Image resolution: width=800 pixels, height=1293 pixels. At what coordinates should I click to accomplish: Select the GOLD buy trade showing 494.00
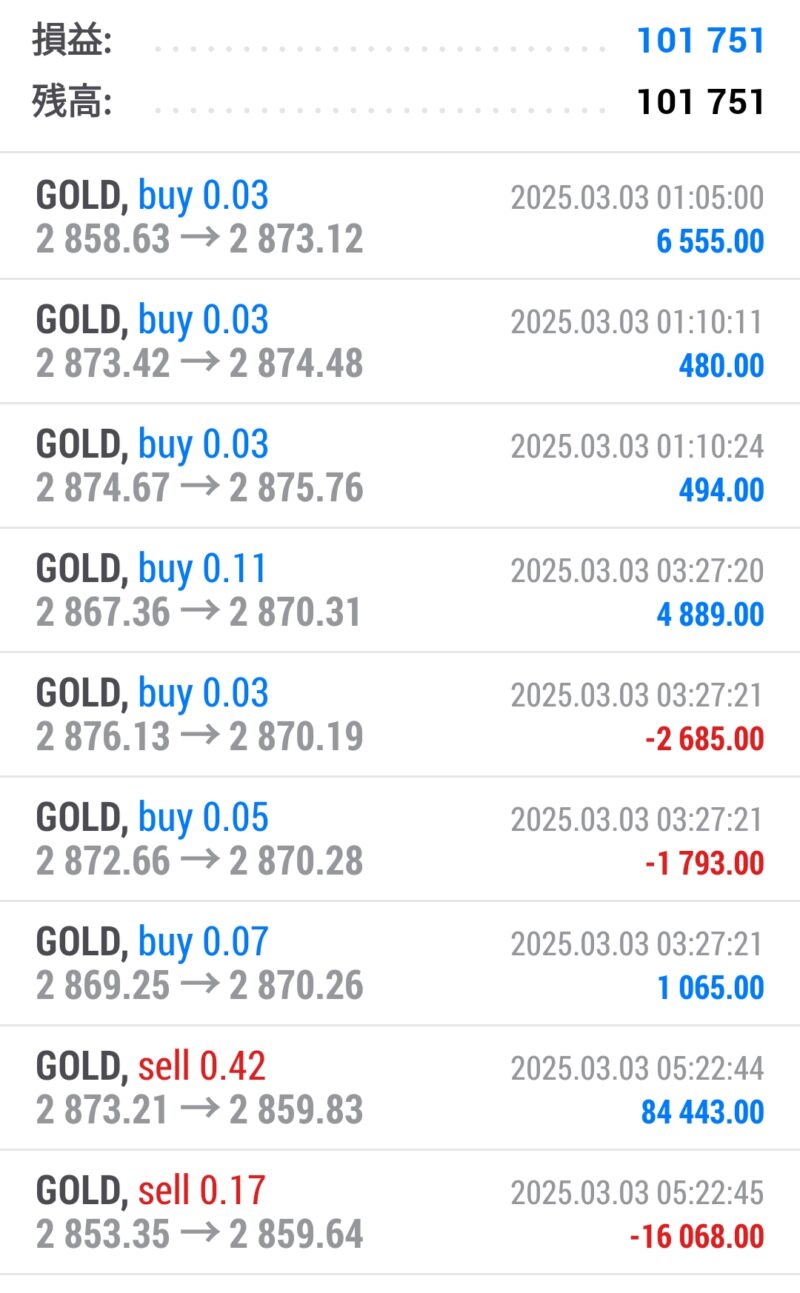tap(400, 466)
